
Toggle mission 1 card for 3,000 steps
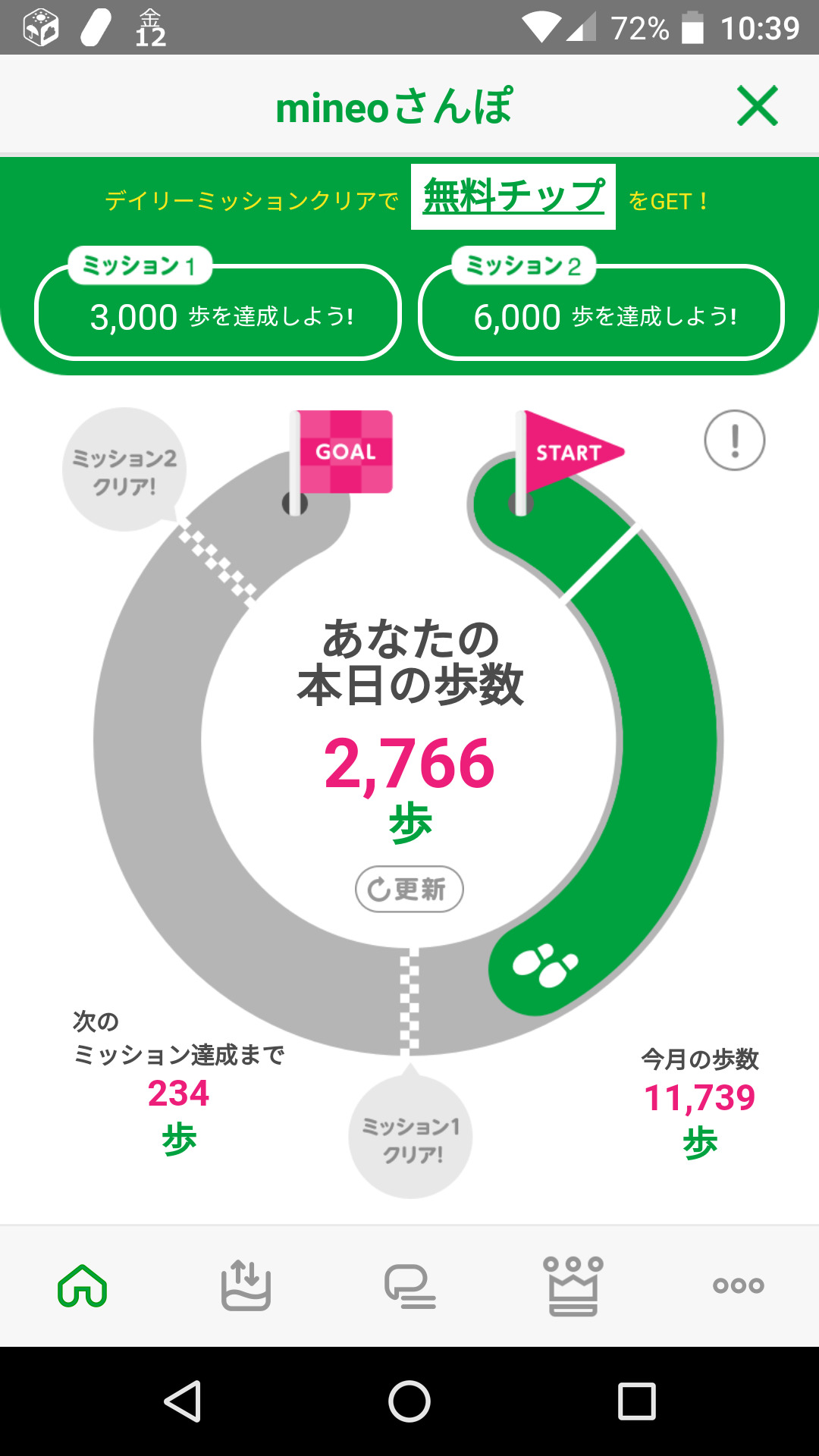[218, 315]
